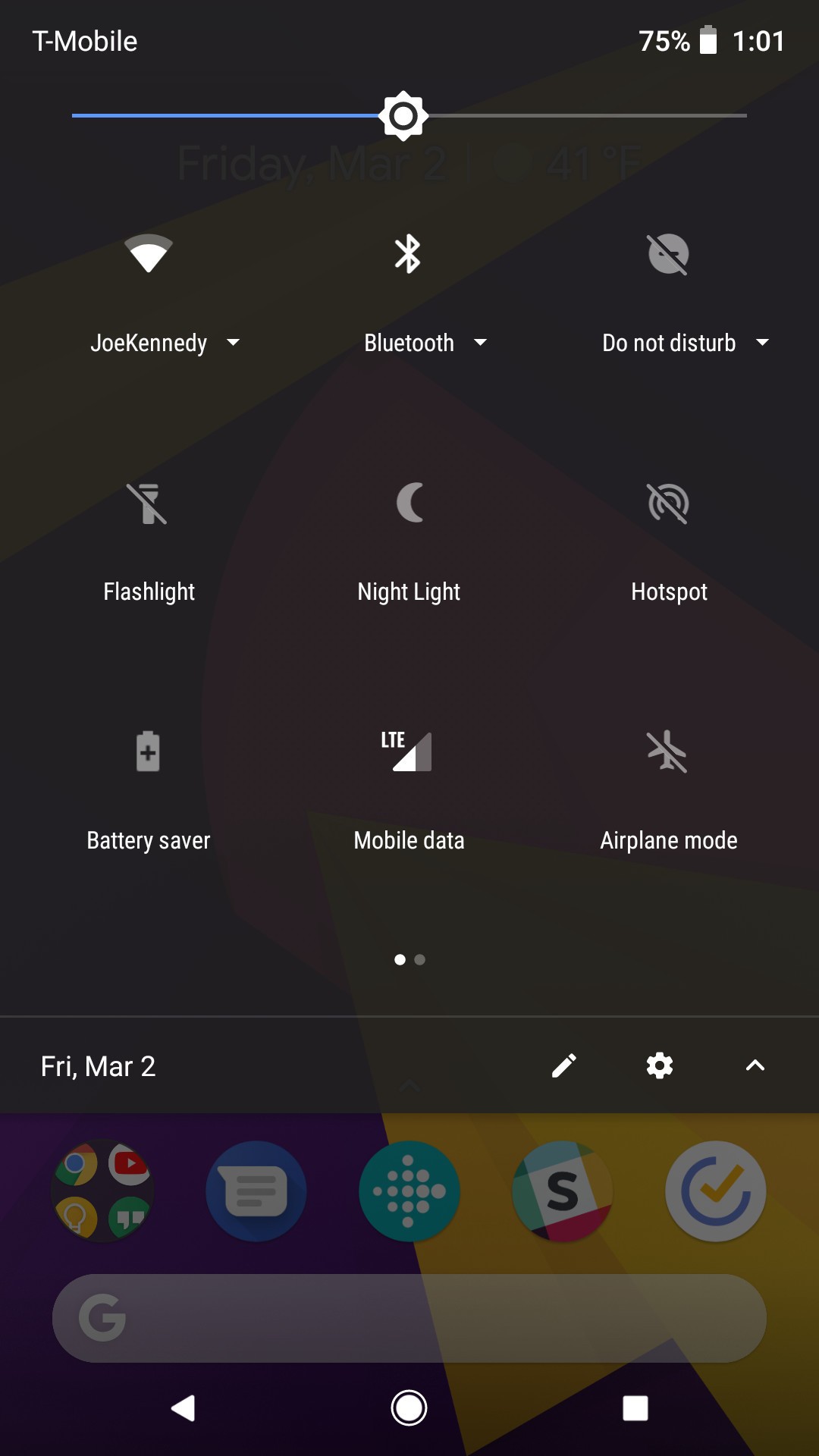The height and width of the screenshot is (1456, 819).
Task: Collapse the quick settings panel with the chevron
Action: point(755,1065)
